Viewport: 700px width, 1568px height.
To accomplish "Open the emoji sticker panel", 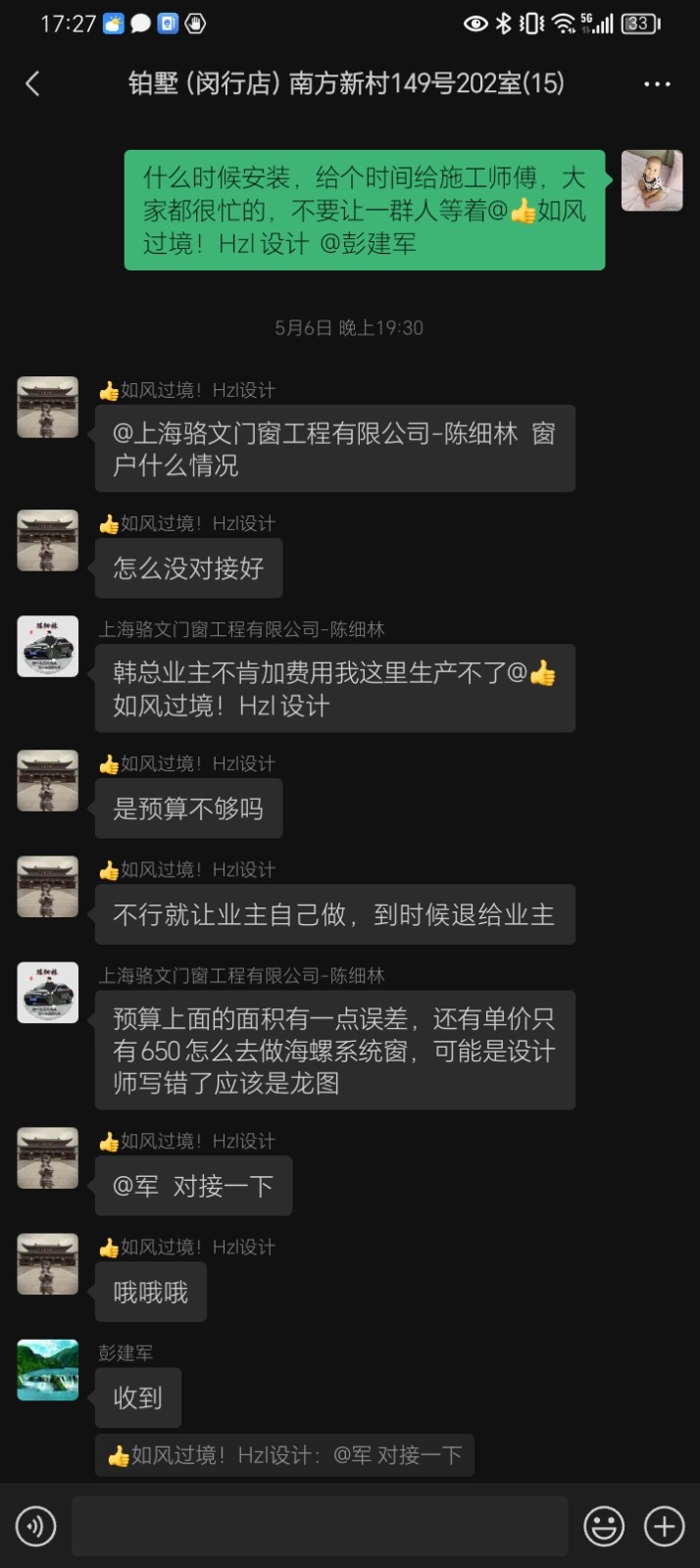I will click(604, 1526).
